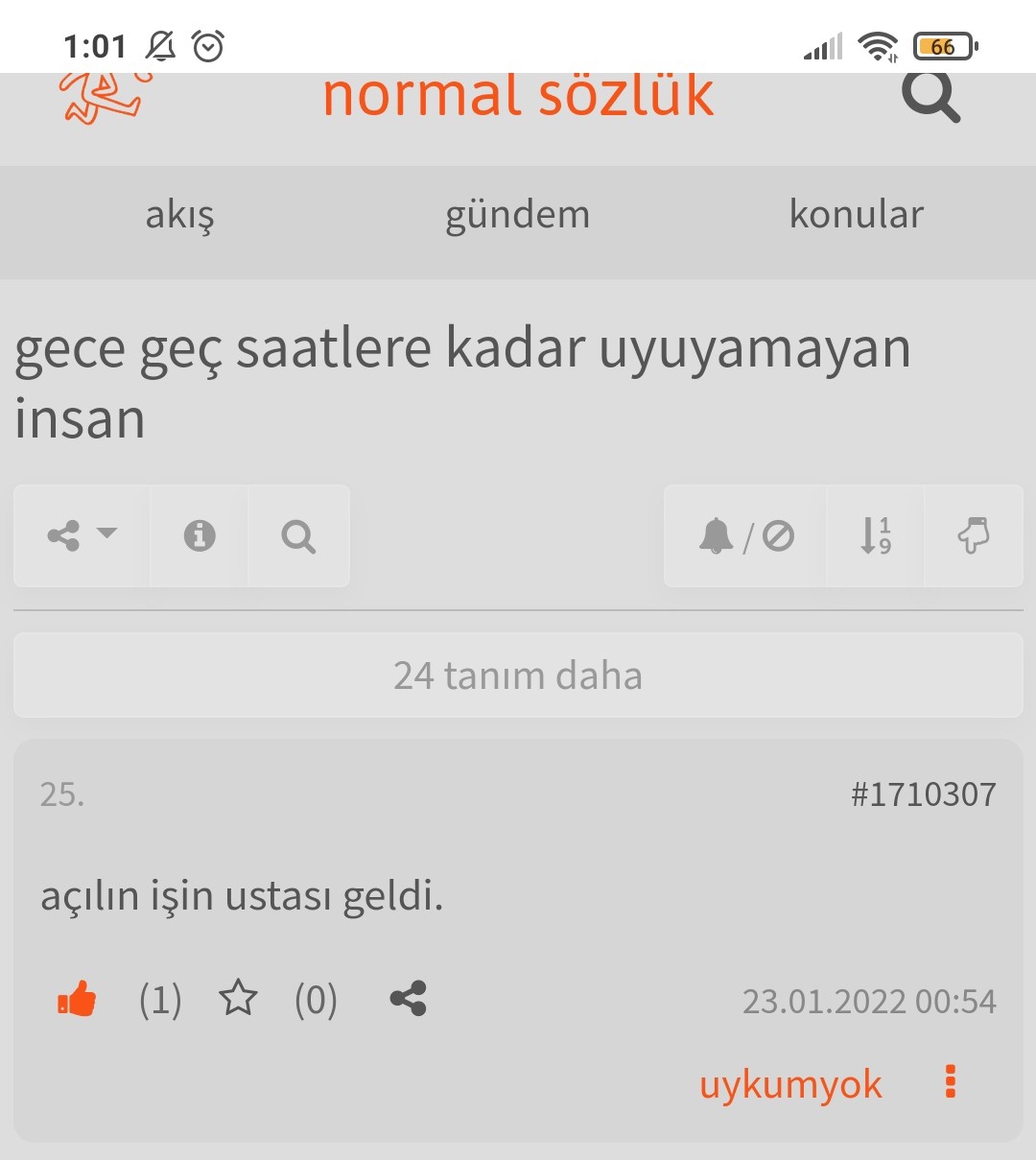The width and height of the screenshot is (1036, 1160).
Task: Expand the topic share dropdown
Action: (x=82, y=535)
